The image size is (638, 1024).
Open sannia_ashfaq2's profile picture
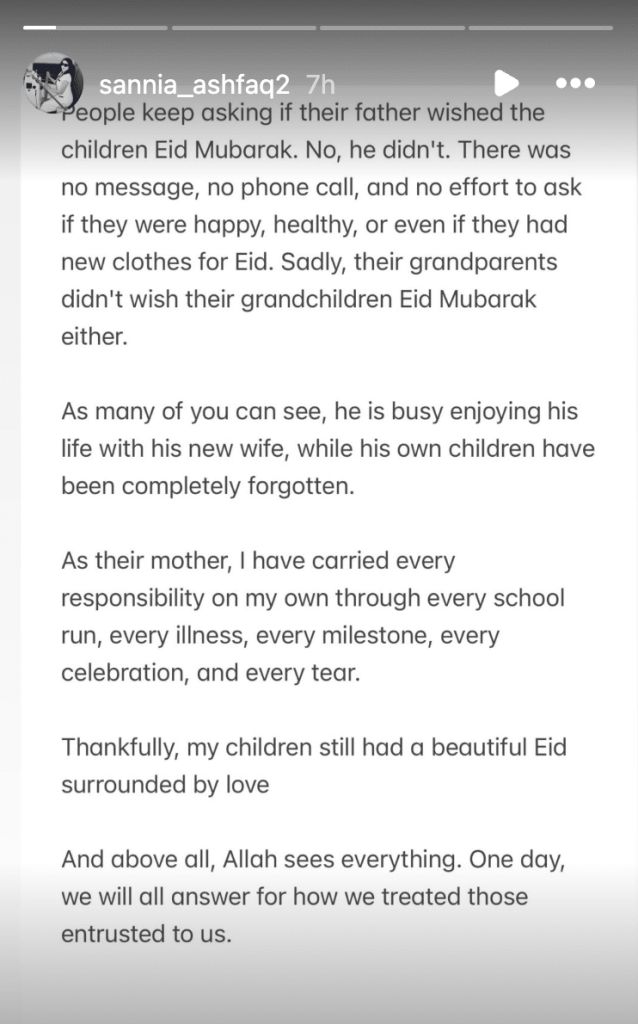pyautogui.click(x=54, y=83)
